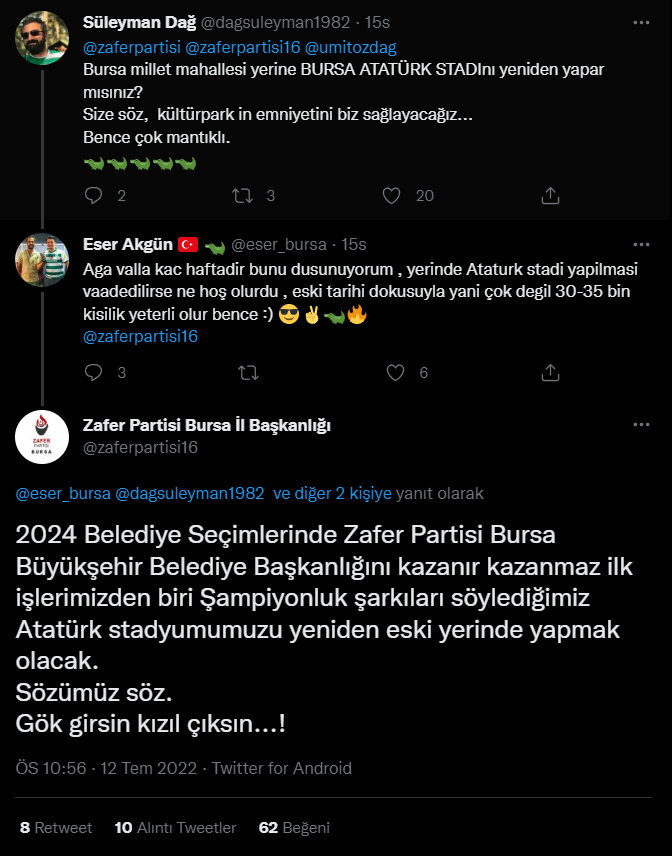This screenshot has width=672, height=856.
Task: Open the Twitter for Android source link
Action: click(x=282, y=768)
